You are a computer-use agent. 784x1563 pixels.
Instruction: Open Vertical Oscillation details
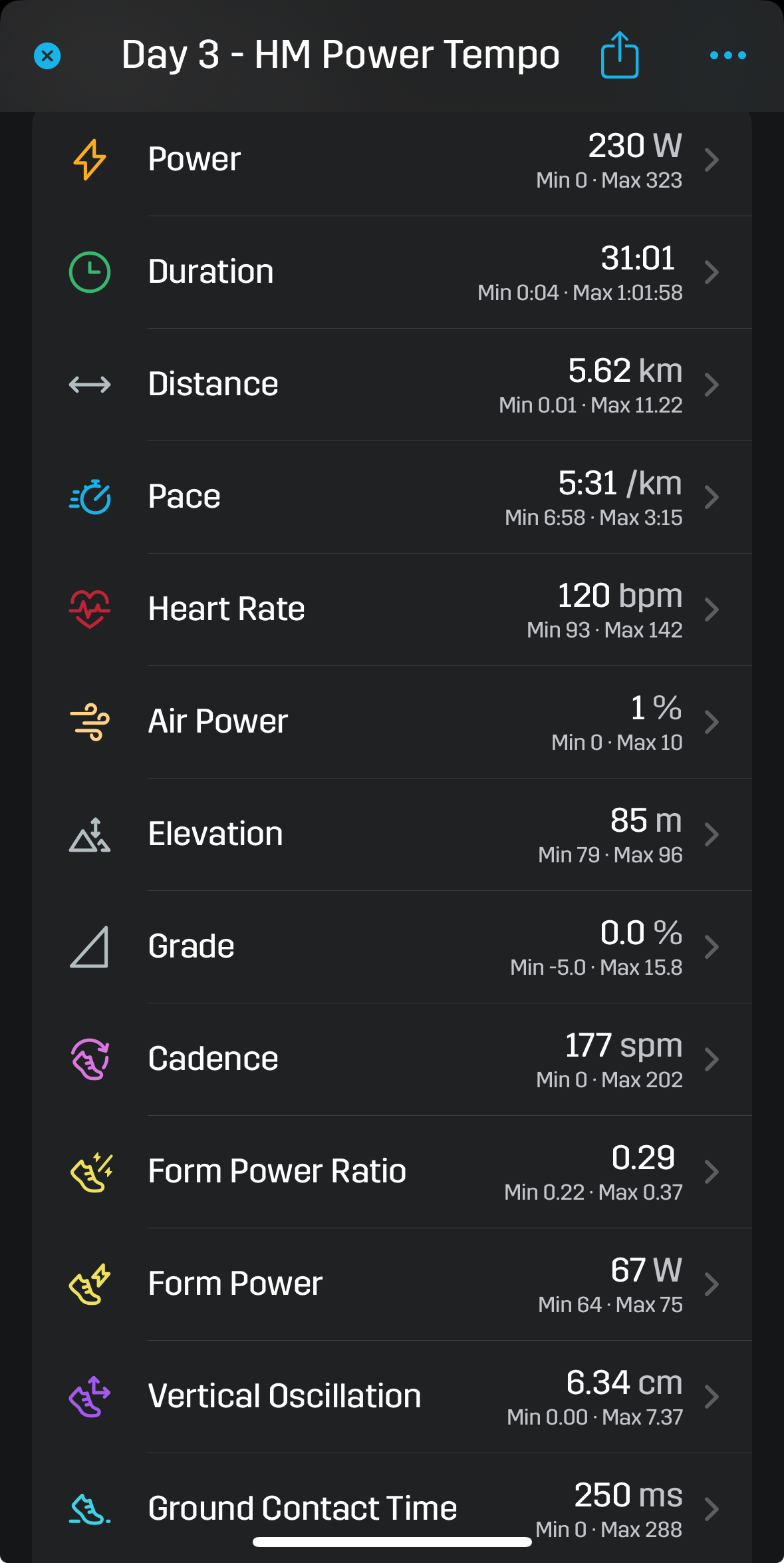392,1397
